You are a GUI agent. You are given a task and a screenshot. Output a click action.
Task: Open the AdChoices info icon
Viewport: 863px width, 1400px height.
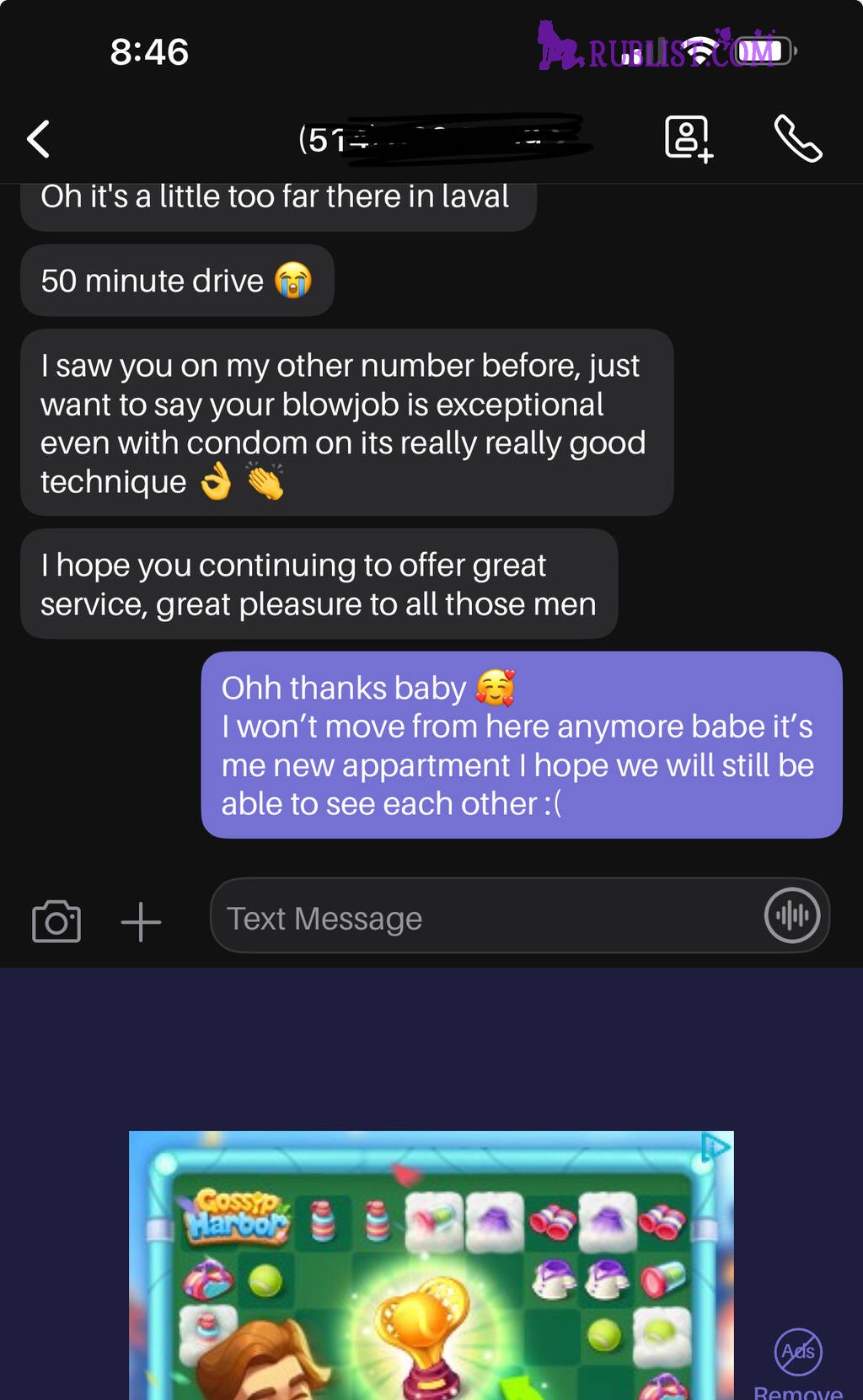[x=716, y=1146]
